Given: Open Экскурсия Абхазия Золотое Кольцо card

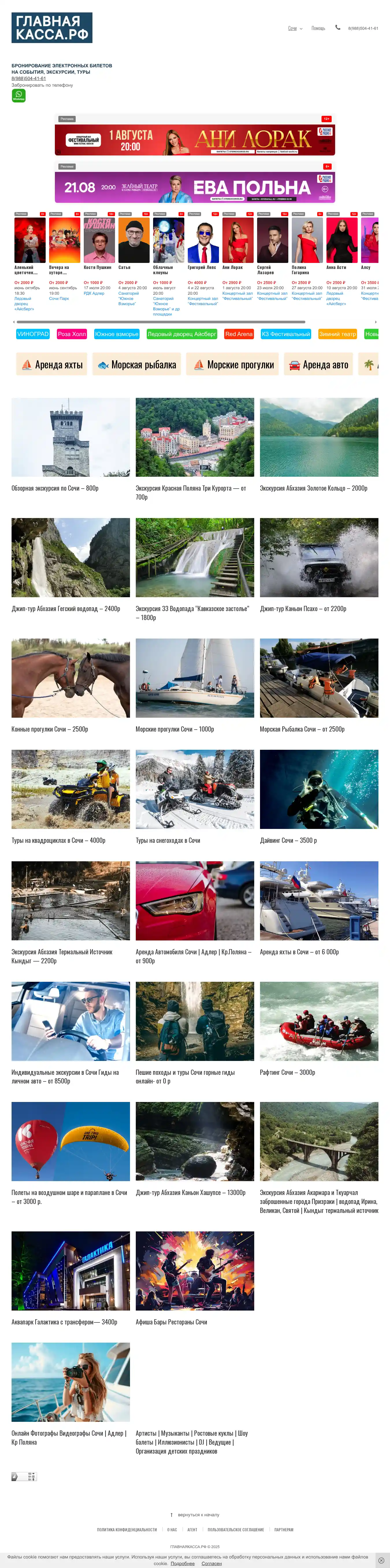Looking at the screenshot, I should click(x=319, y=437).
